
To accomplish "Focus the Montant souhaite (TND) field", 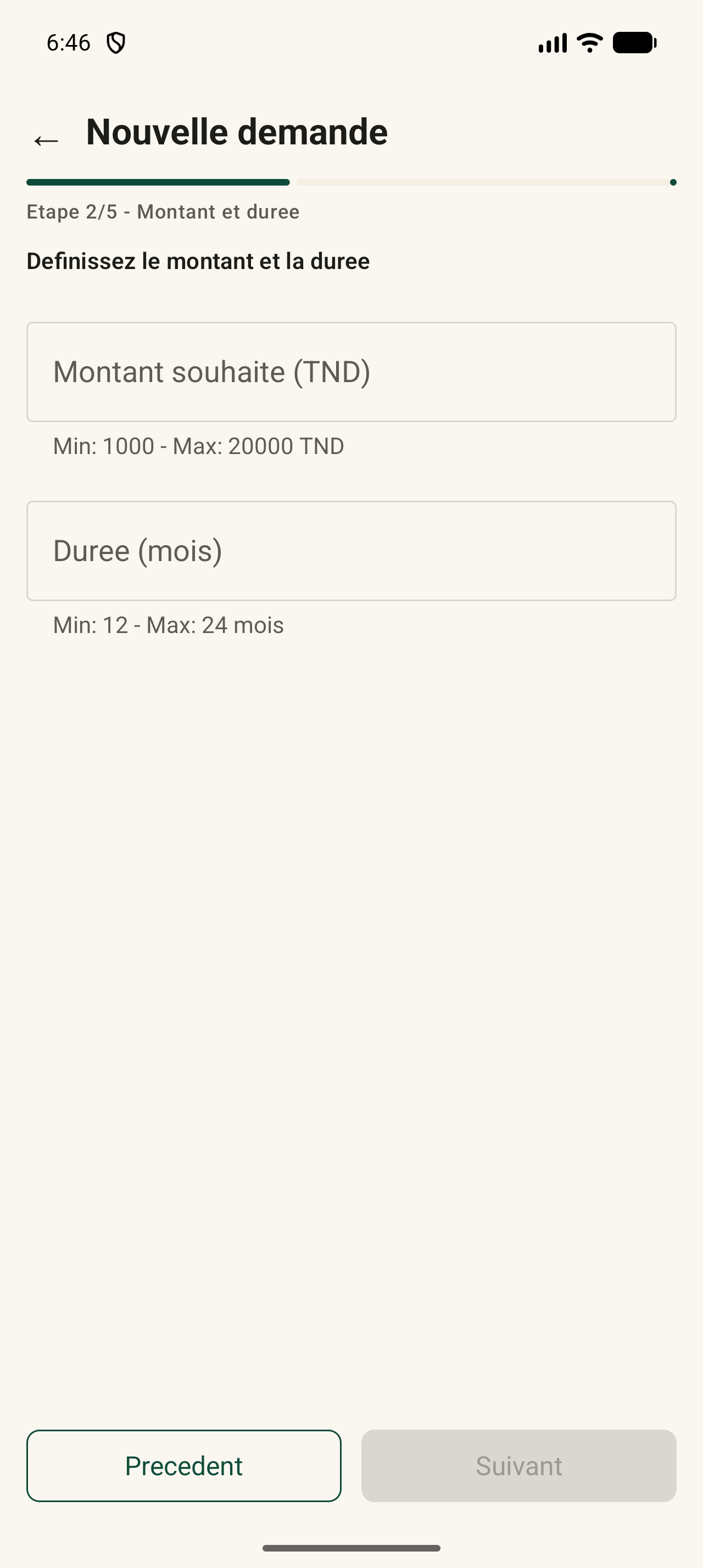I will coord(351,372).
